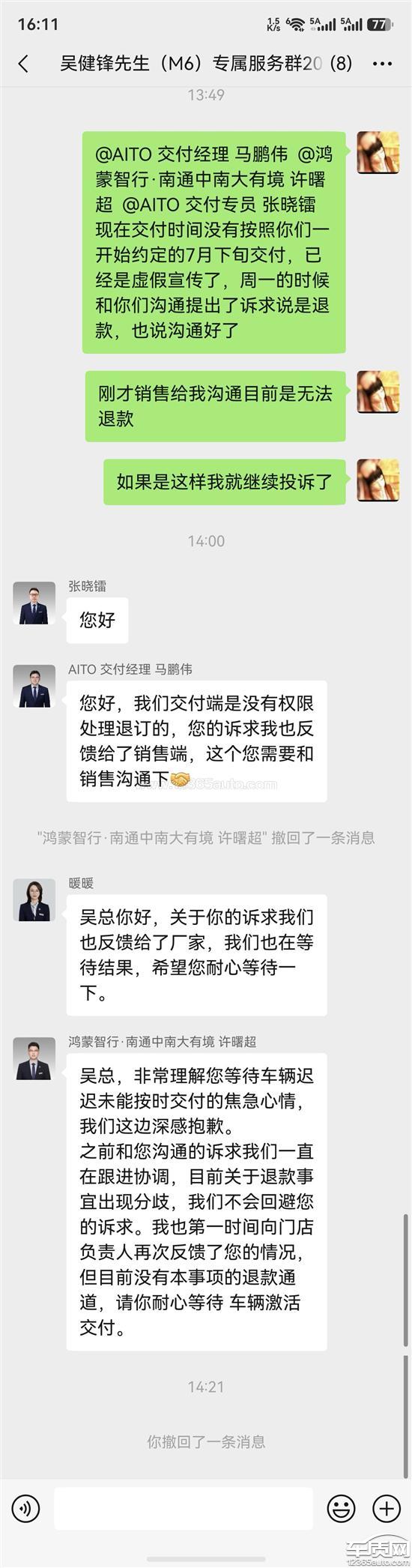The width and height of the screenshot is (412, 1568).
Task: Open 张晓镭's profile avatar
Action: point(34,603)
